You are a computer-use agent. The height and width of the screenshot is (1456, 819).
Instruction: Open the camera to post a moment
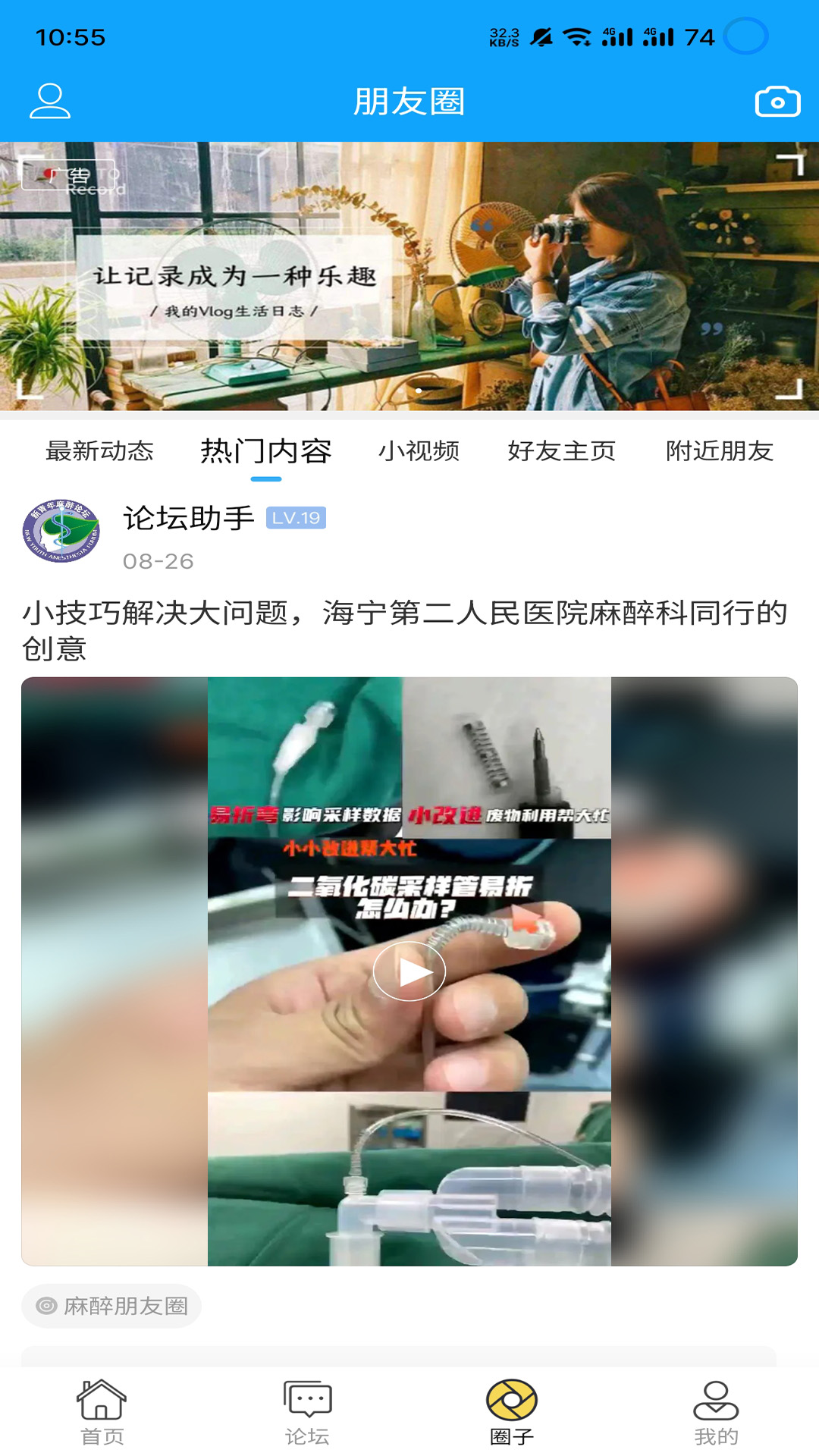[775, 101]
